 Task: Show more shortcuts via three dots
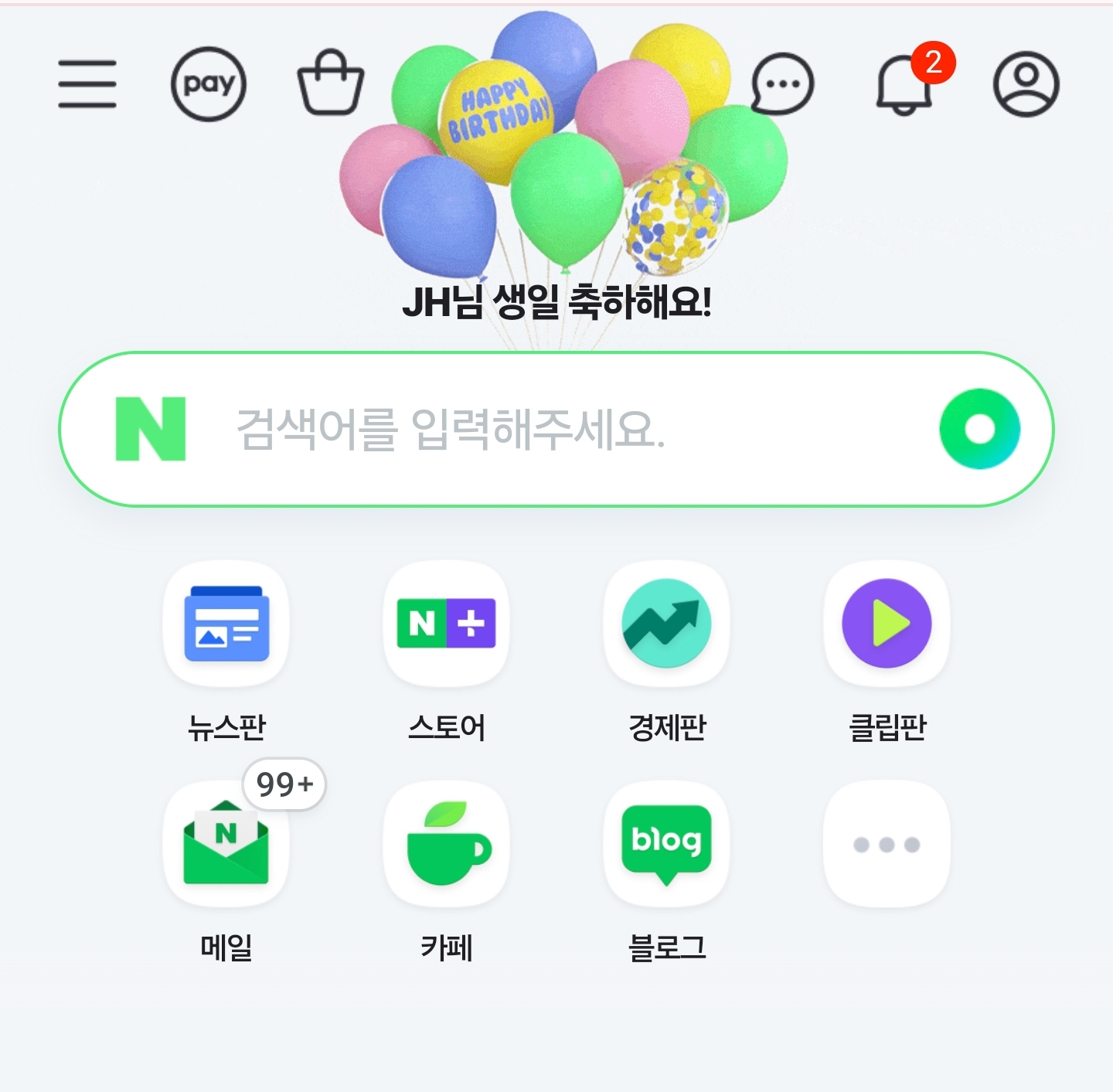(887, 844)
